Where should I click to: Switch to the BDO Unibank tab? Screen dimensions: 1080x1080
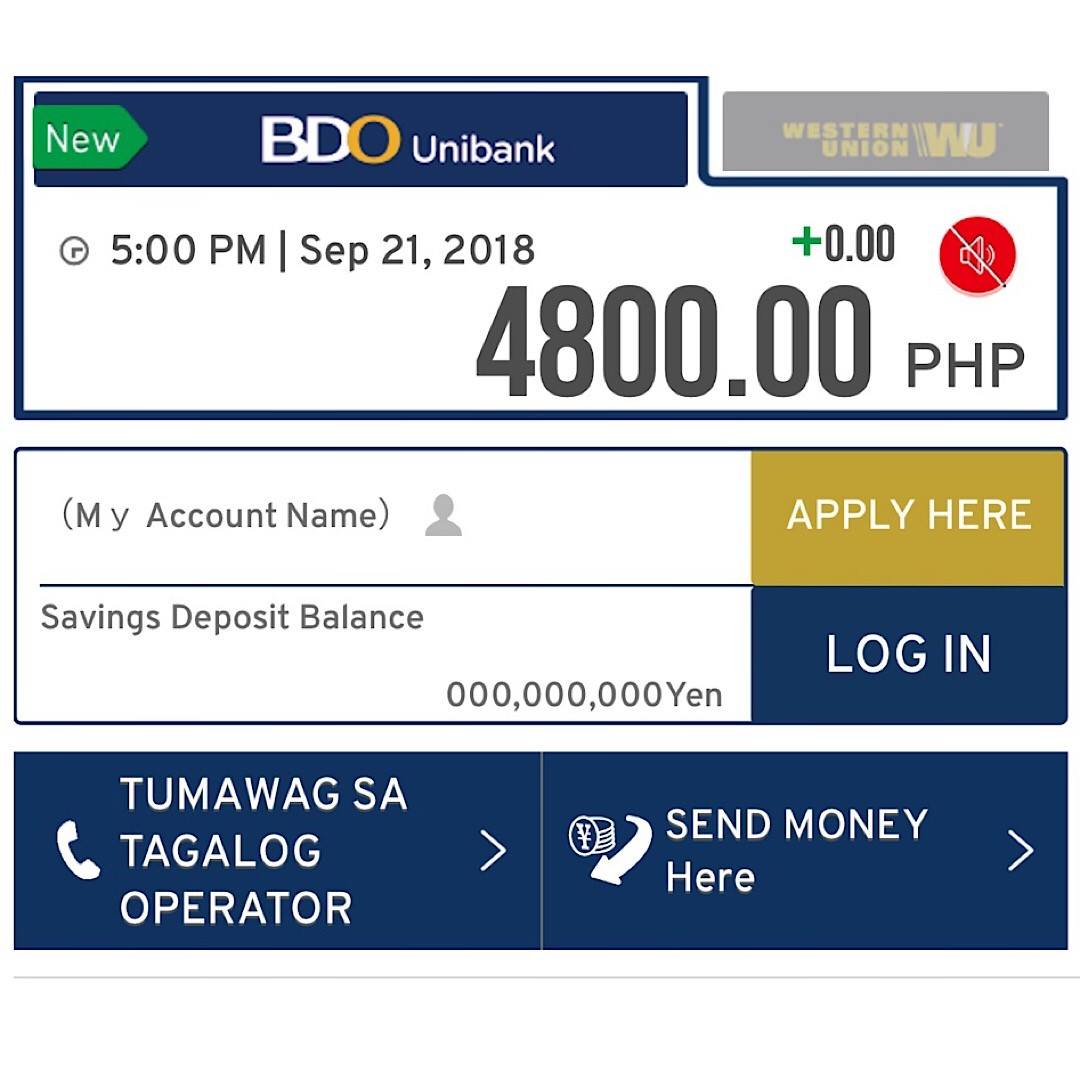click(x=360, y=138)
